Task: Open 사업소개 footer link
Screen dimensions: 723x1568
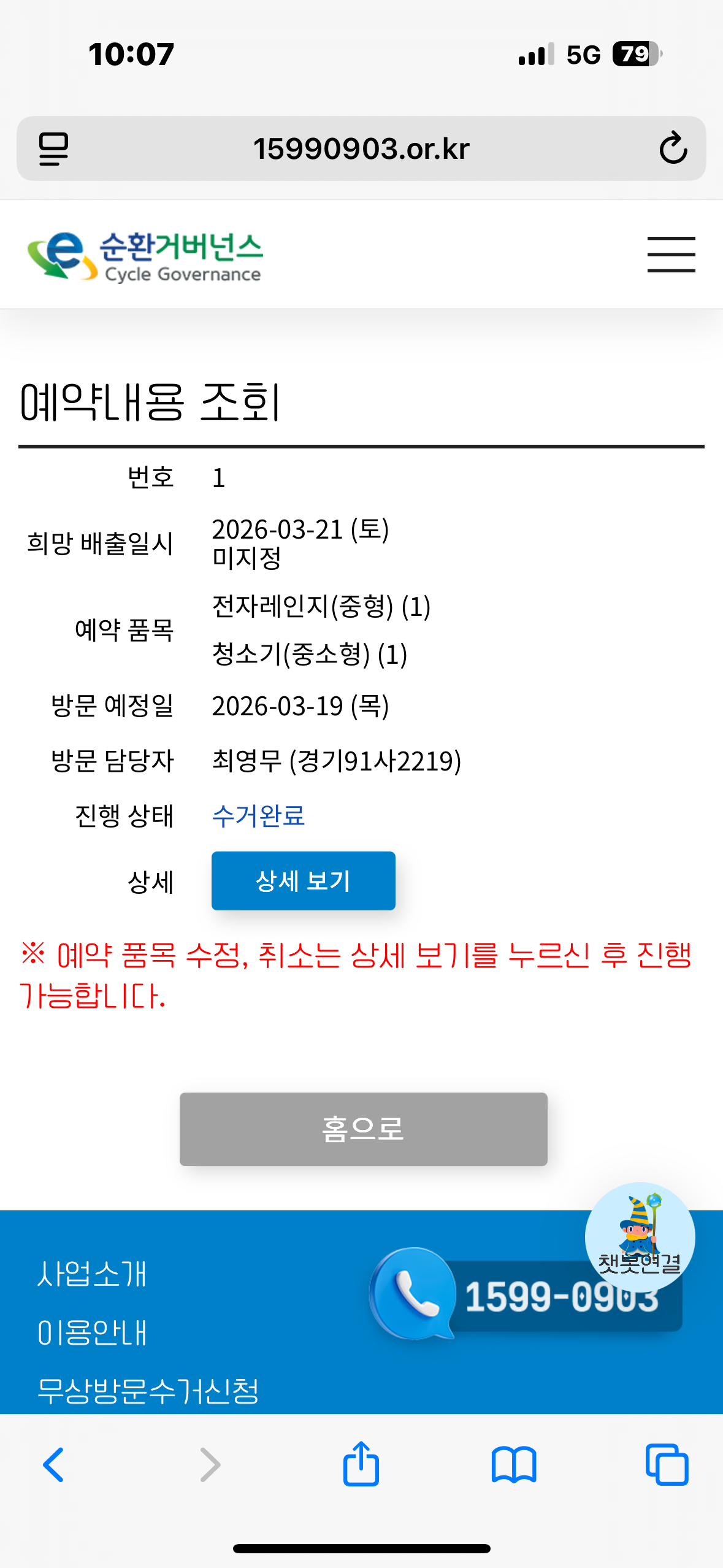Action: [92, 1274]
